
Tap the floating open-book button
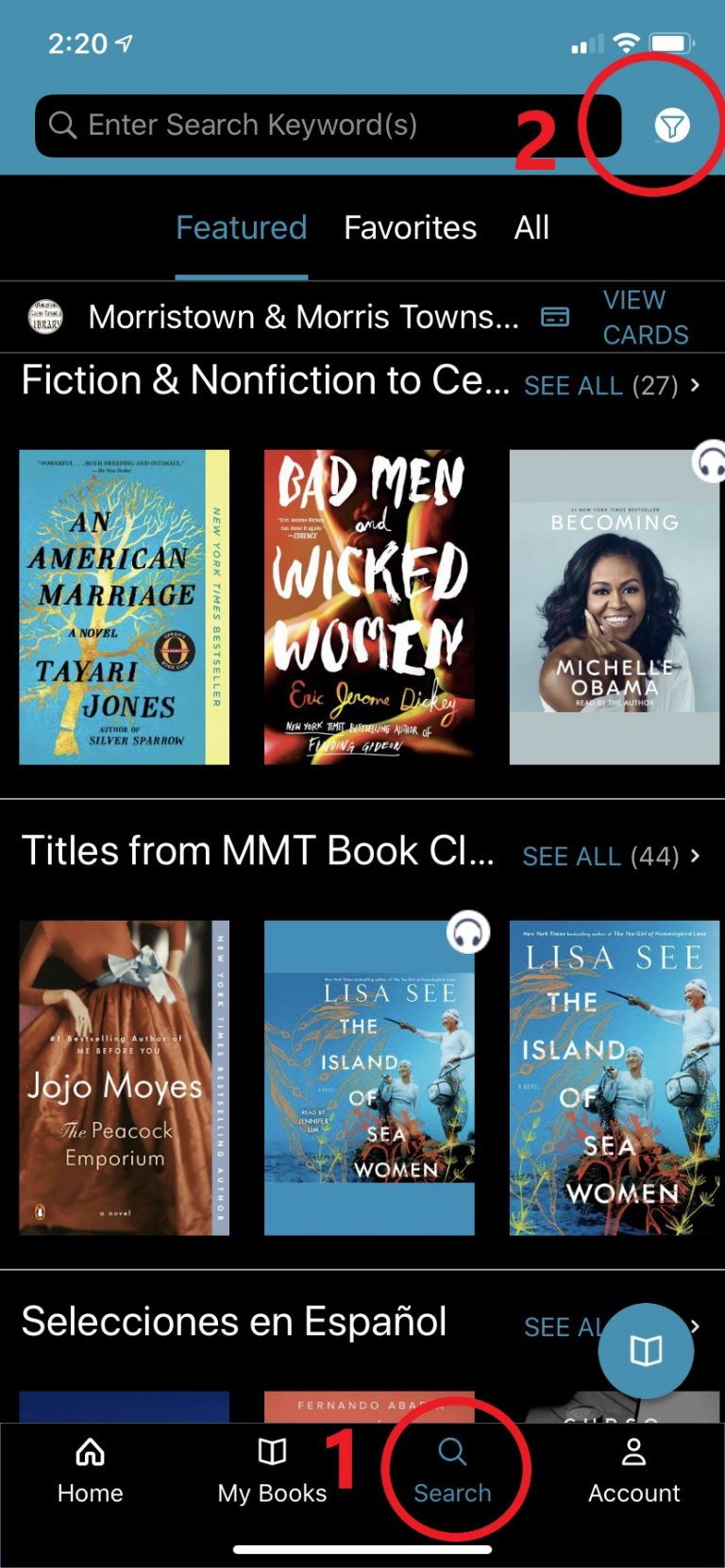[646, 1351]
